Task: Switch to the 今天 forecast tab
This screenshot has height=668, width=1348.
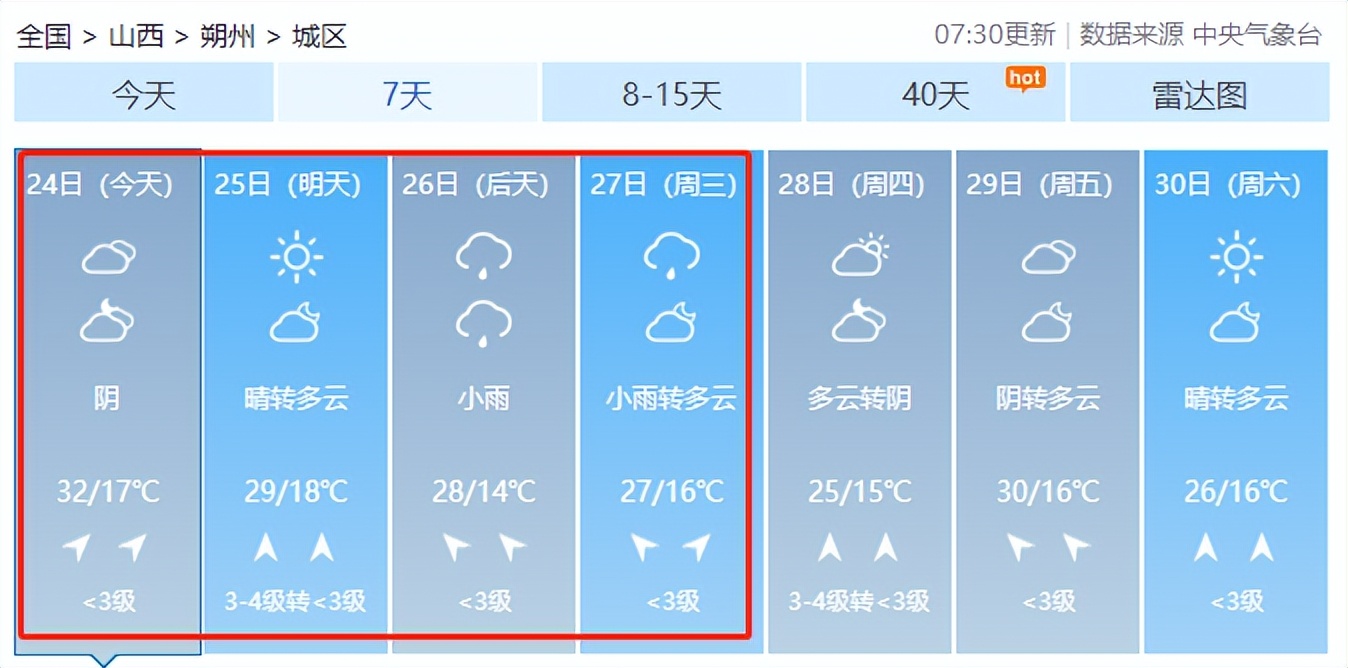Action: [x=143, y=95]
